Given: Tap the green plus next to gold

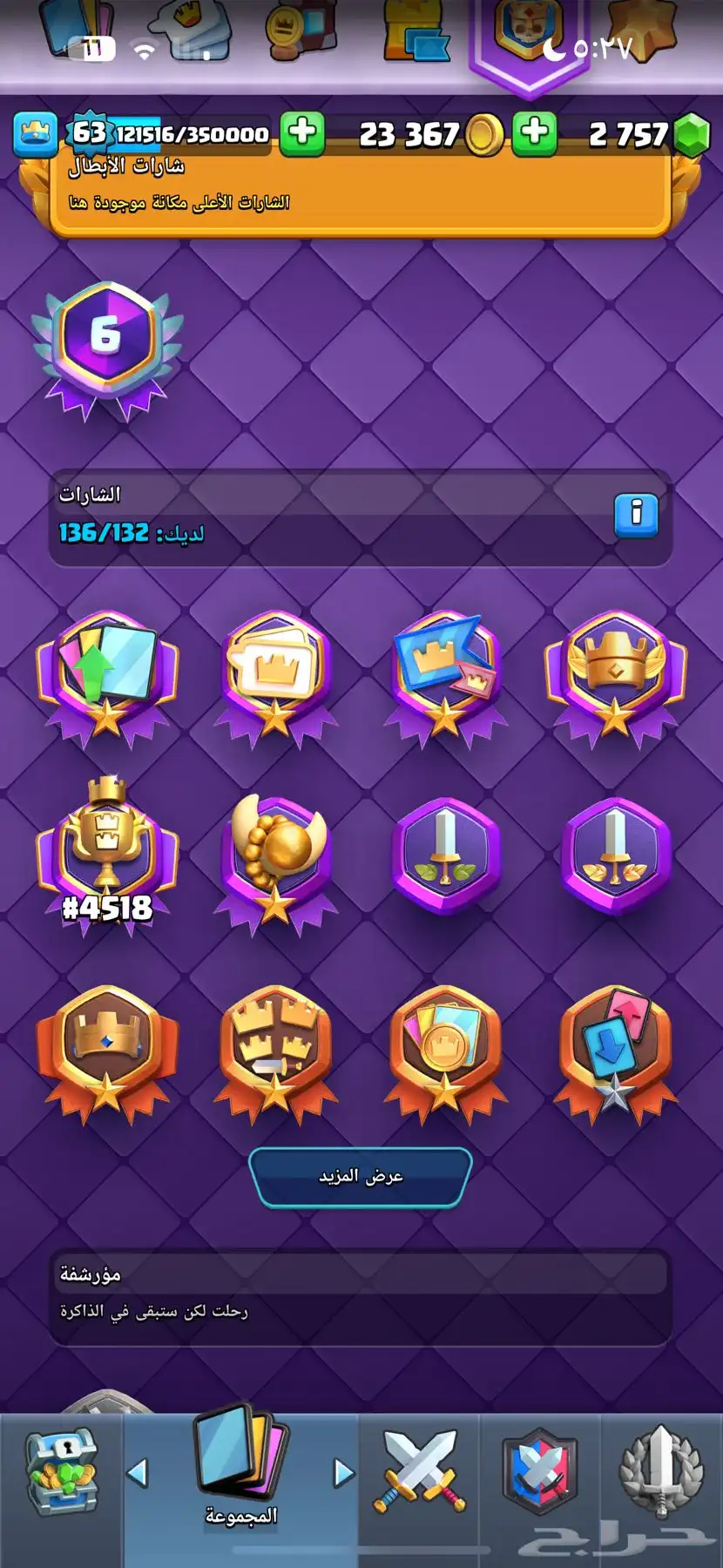Looking at the screenshot, I should click(534, 133).
